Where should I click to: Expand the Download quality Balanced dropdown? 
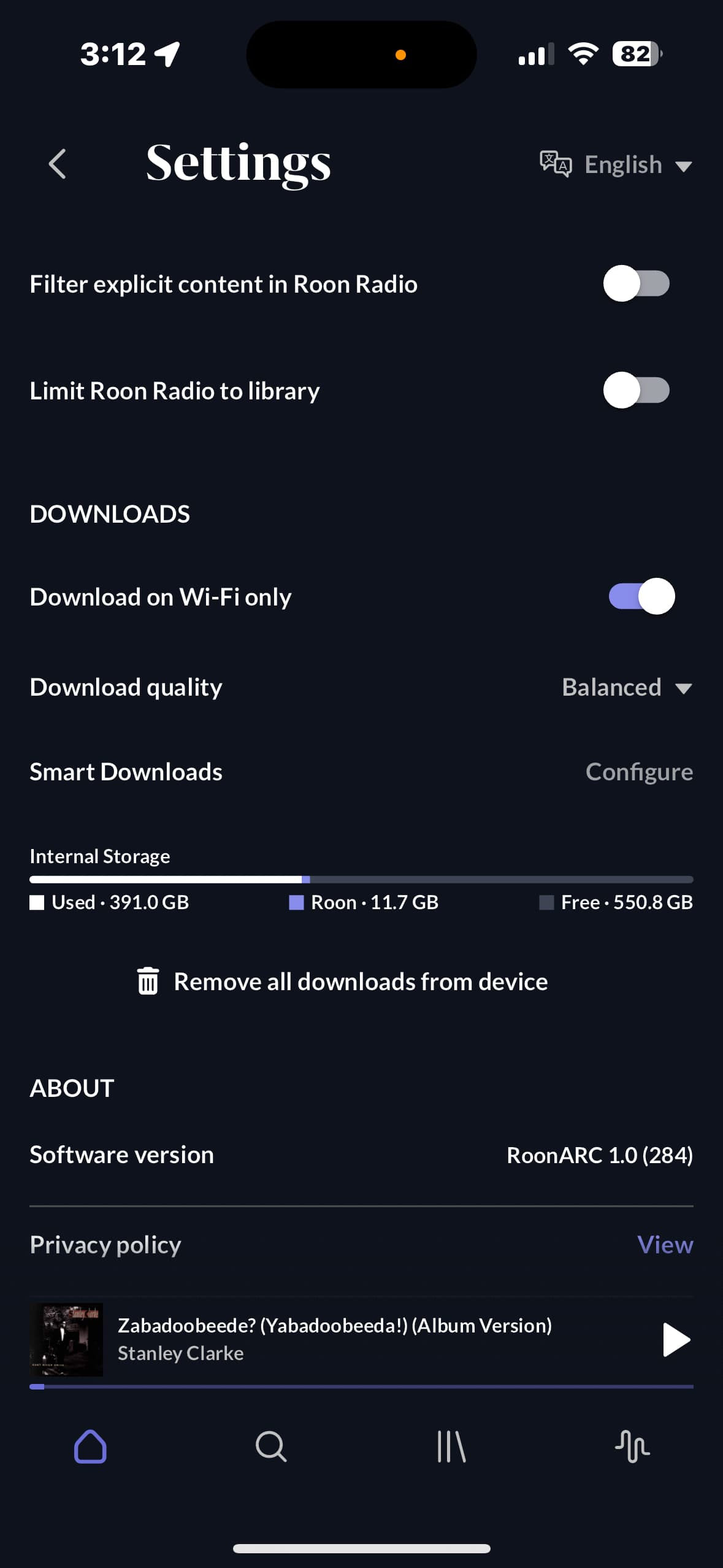627,687
